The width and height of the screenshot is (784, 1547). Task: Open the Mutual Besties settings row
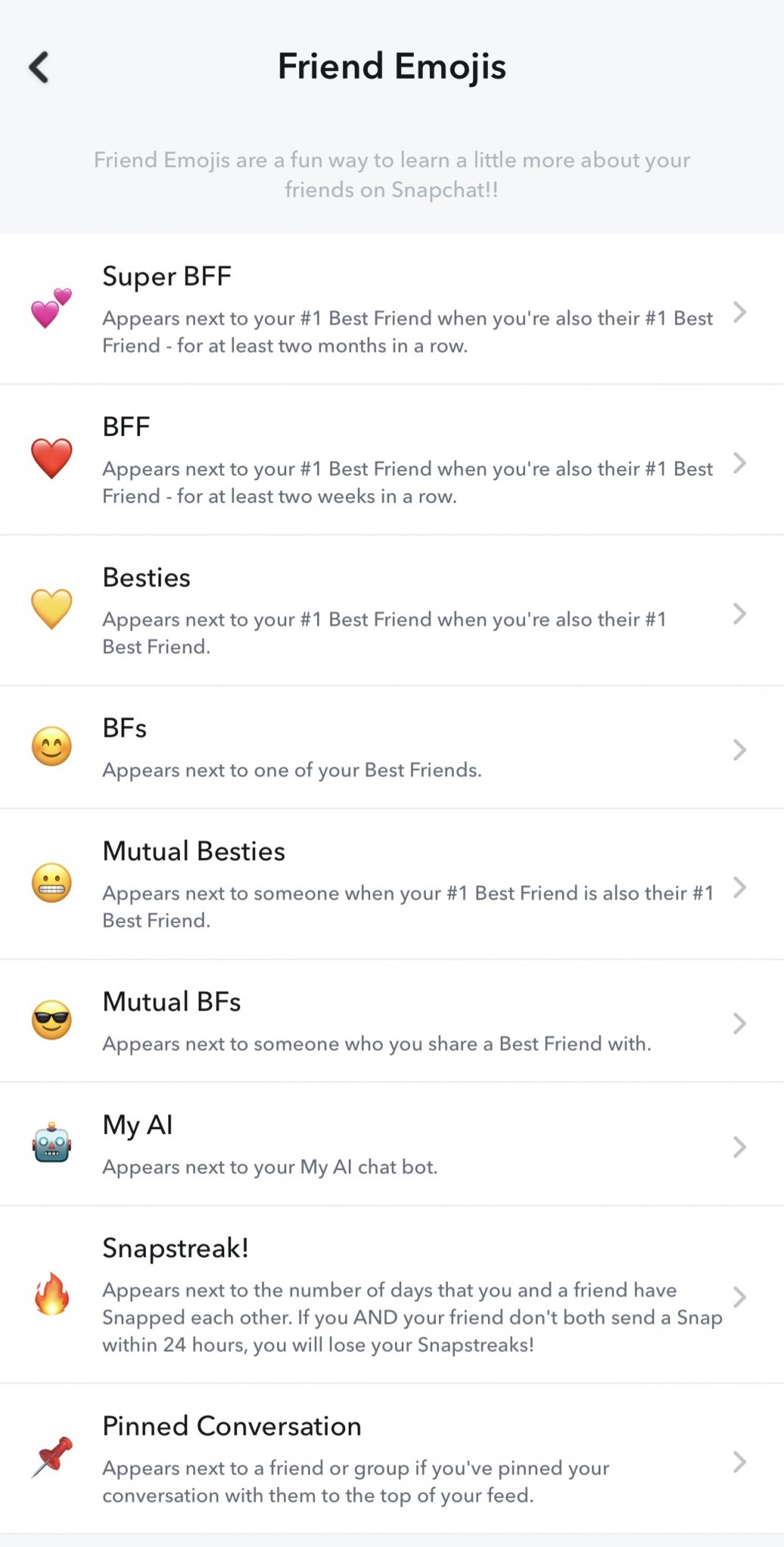[x=392, y=882]
